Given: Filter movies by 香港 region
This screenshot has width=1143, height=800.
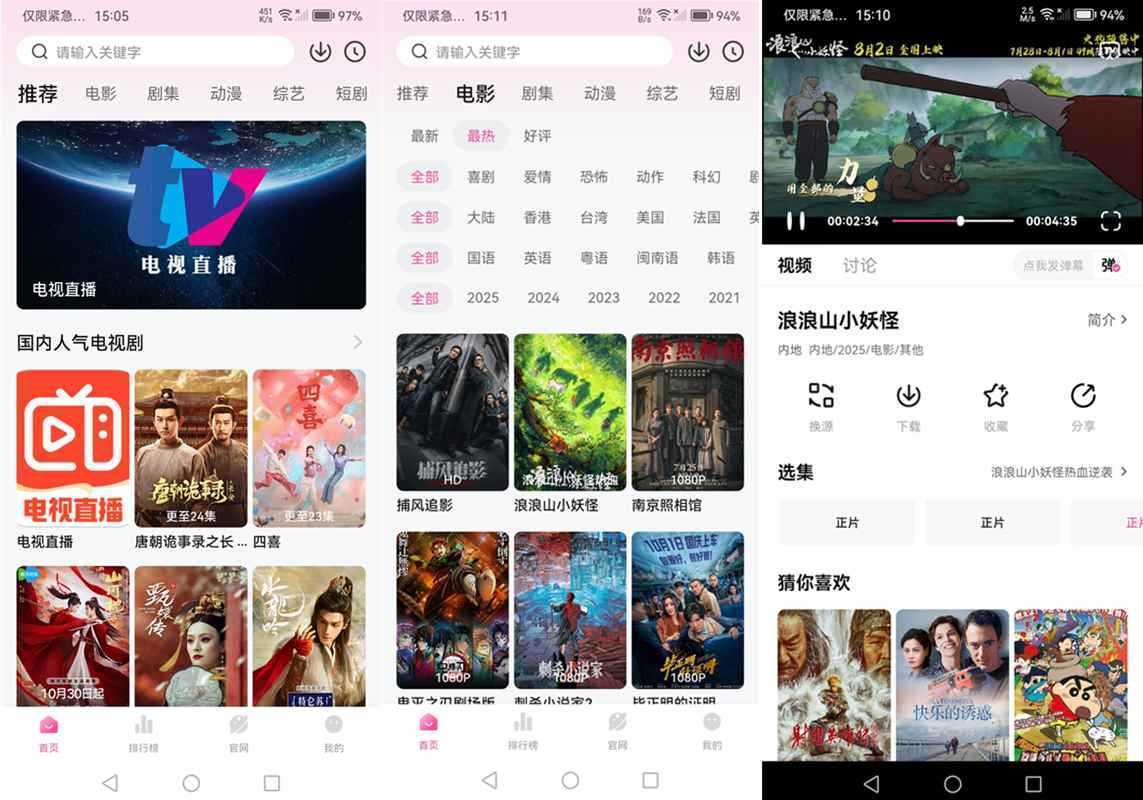Looking at the screenshot, I should click(537, 217).
